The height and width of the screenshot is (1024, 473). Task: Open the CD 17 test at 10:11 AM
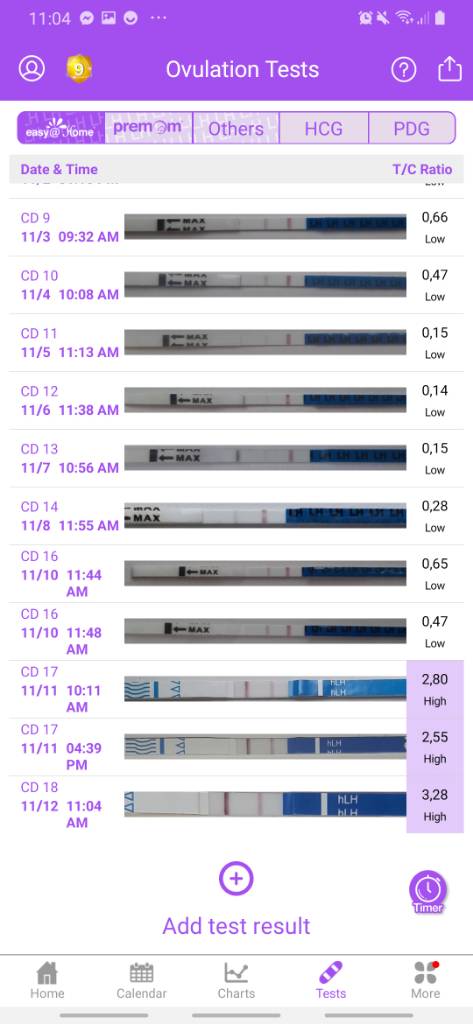pos(236,689)
